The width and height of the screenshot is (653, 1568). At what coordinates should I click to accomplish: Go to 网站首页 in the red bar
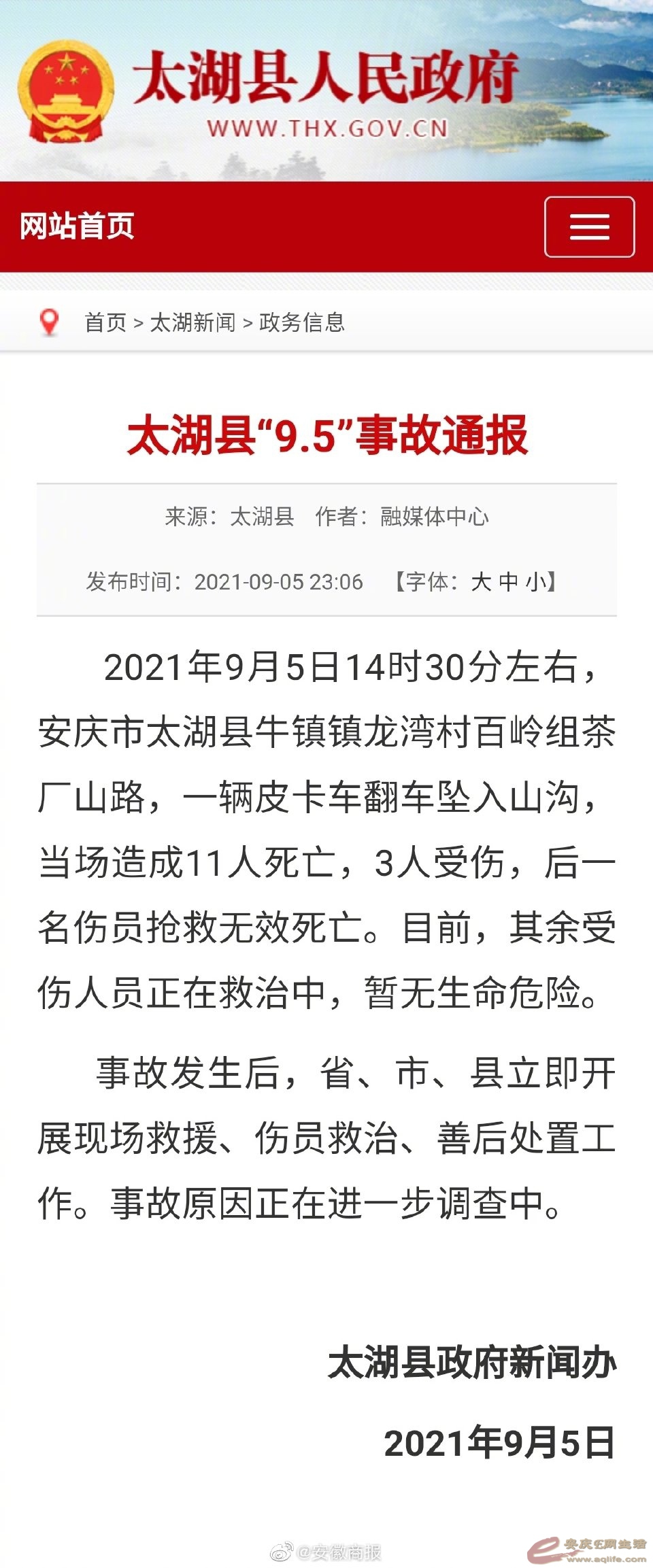click(77, 226)
